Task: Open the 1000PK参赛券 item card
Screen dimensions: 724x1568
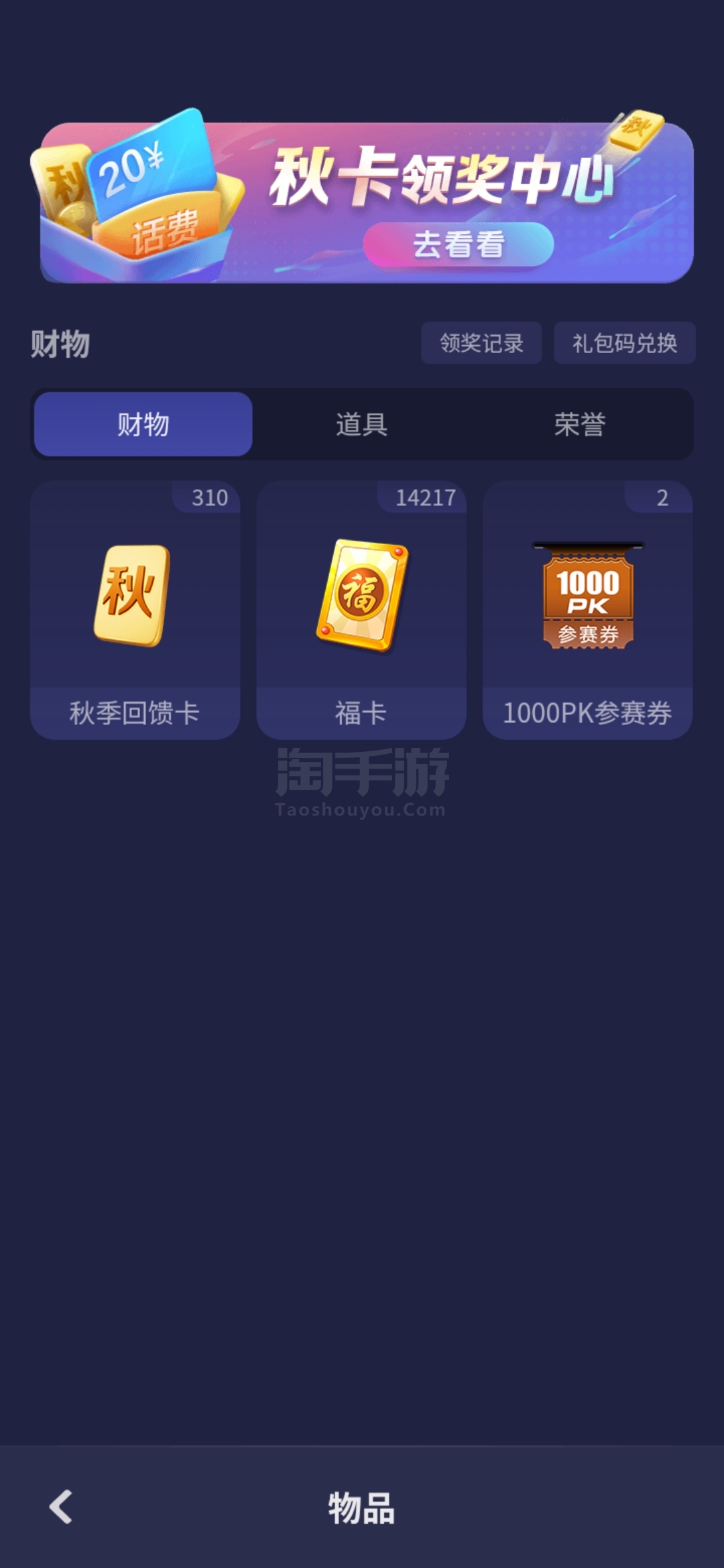Action: (587, 610)
